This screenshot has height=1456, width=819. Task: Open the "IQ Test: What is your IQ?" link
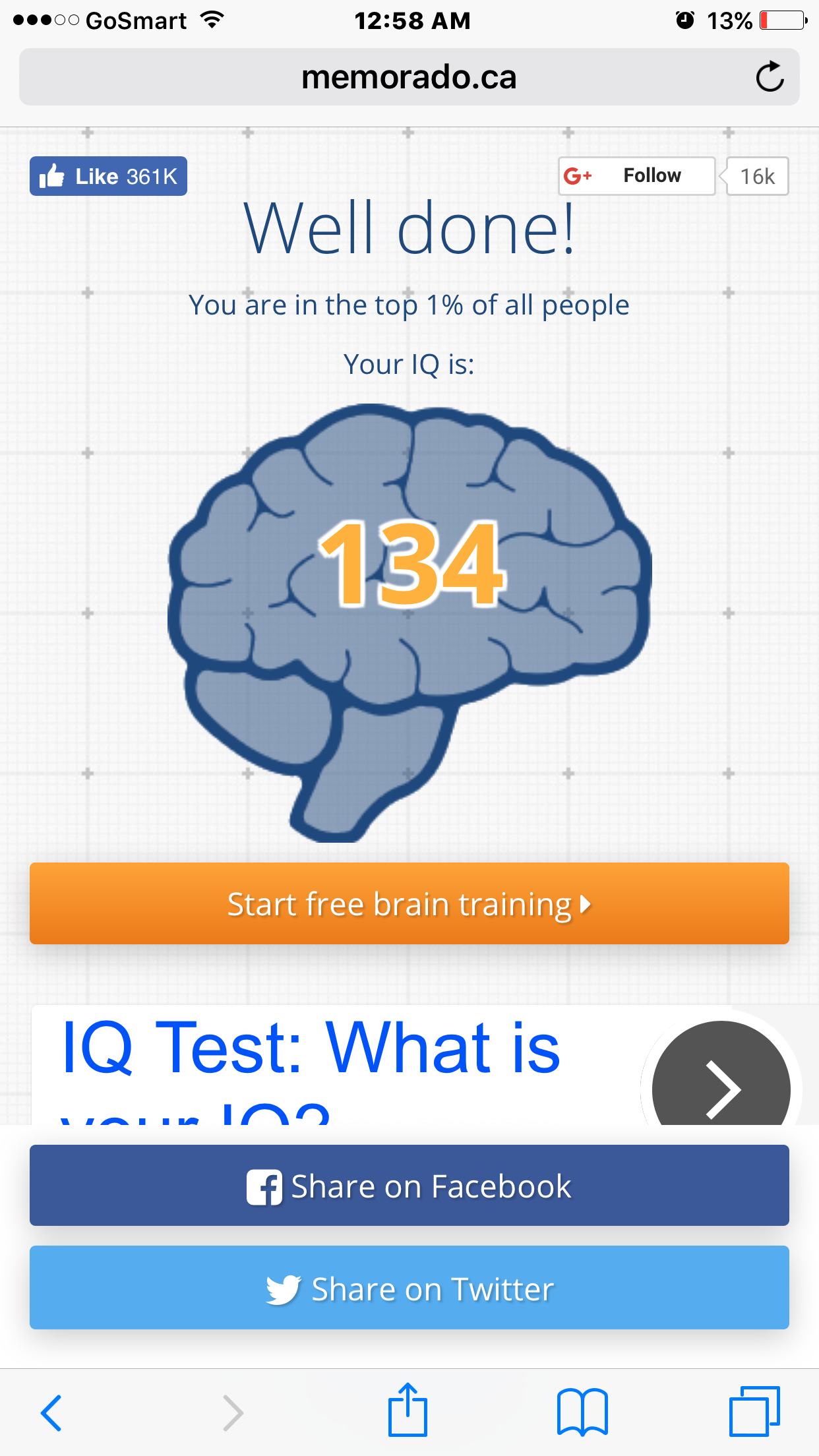click(310, 1050)
